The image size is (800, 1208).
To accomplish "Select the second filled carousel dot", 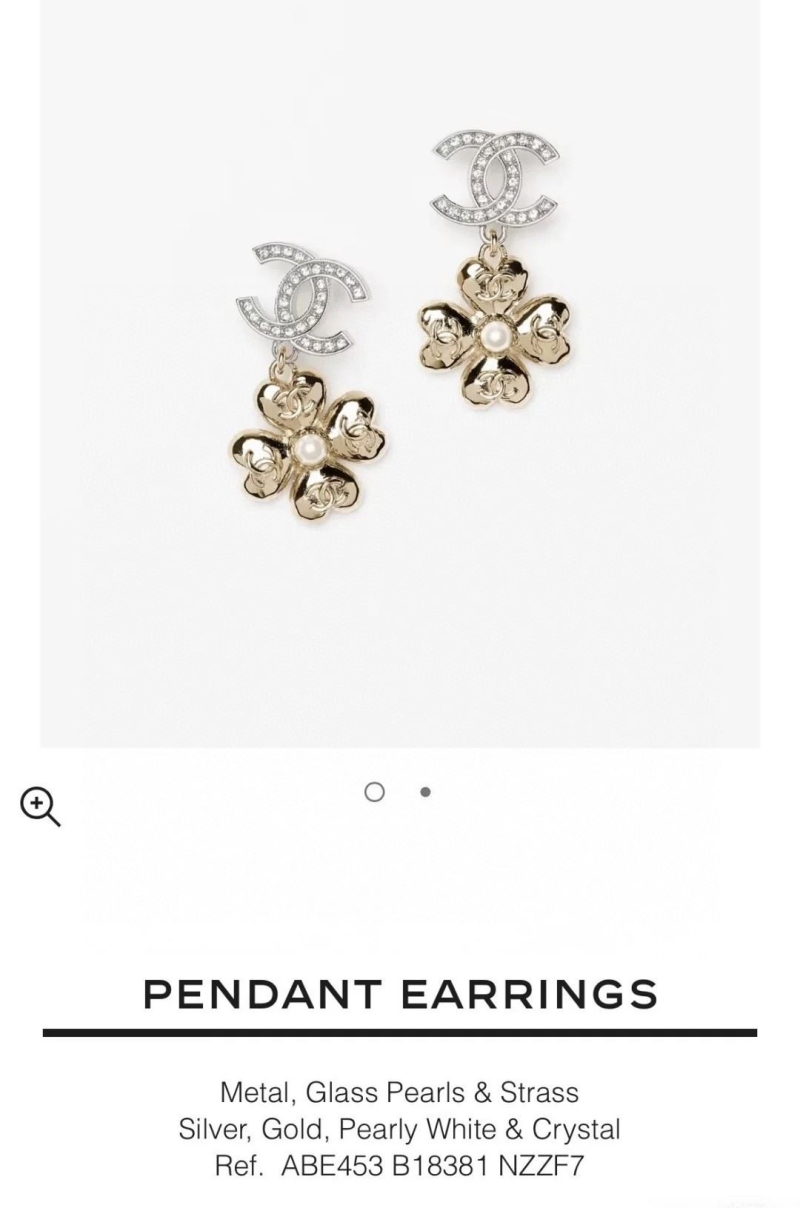I will pos(426,793).
